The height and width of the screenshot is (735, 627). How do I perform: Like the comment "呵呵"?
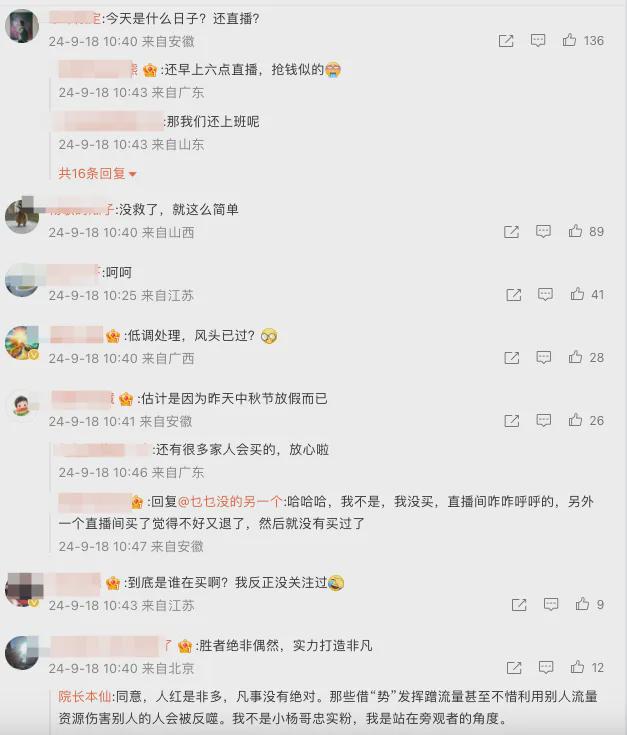[578, 295]
